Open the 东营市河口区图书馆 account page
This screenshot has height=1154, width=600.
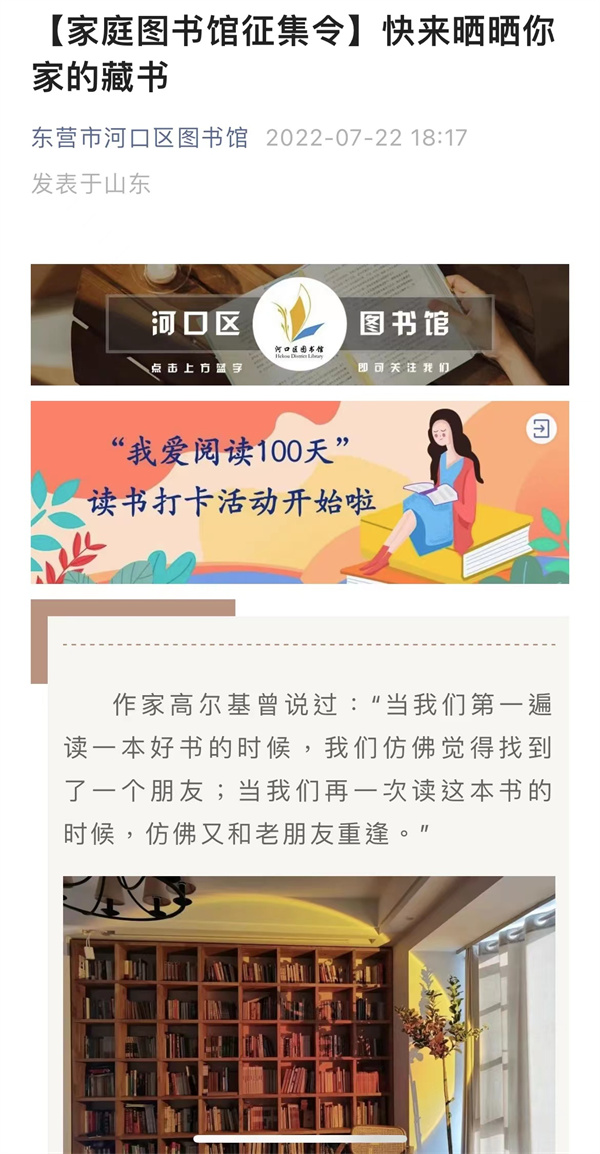tap(140, 138)
